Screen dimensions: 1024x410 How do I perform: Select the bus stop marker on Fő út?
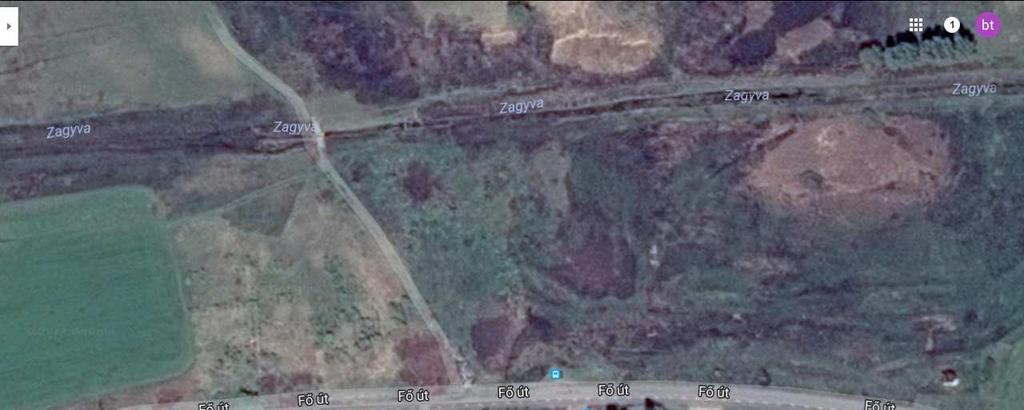[x=556, y=374]
